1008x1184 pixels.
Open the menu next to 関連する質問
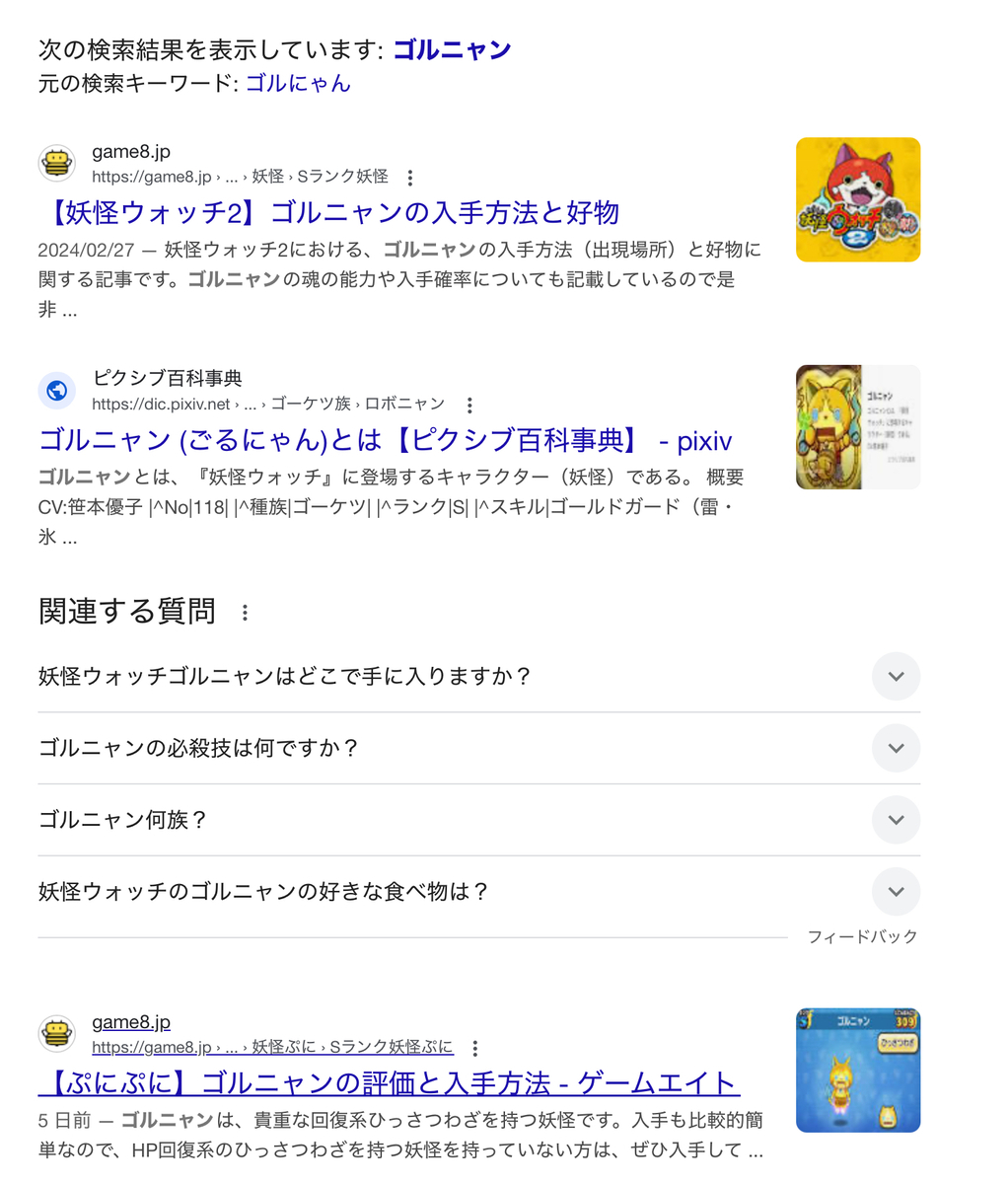pos(245,613)
